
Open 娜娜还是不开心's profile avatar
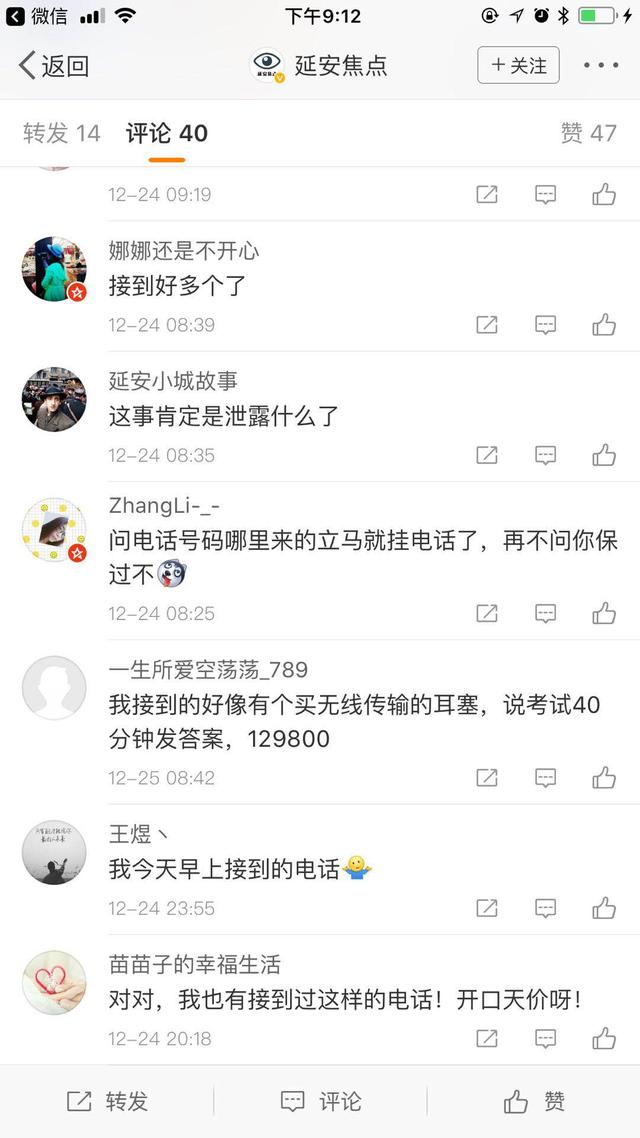click(x=54, y=269)
